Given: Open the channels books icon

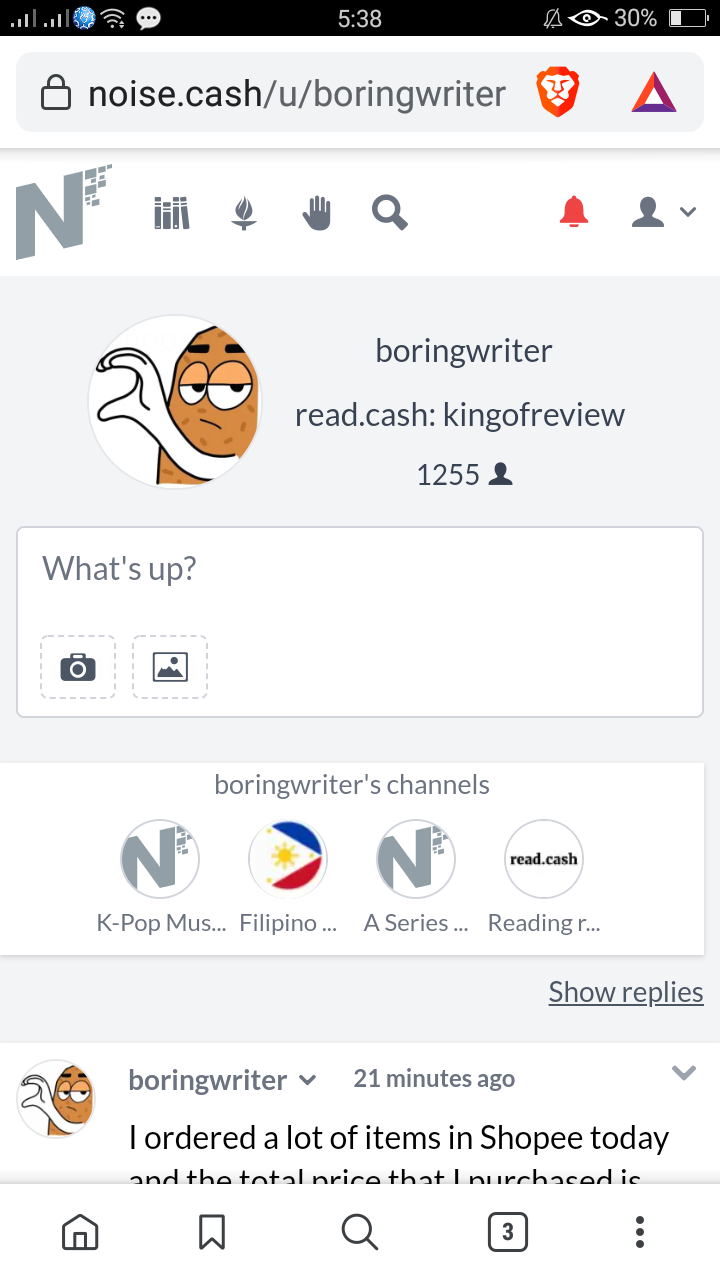Looking at the screenshot, I should 171,212.
